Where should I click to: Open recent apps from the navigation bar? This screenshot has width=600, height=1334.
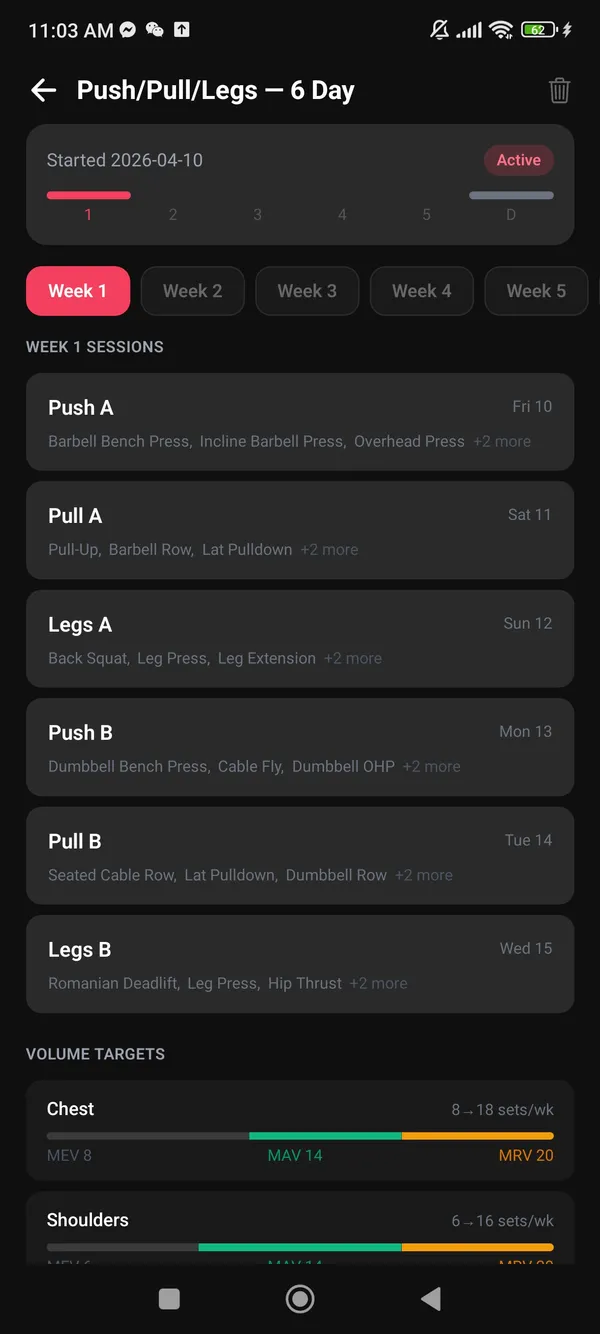[170, 1299]
